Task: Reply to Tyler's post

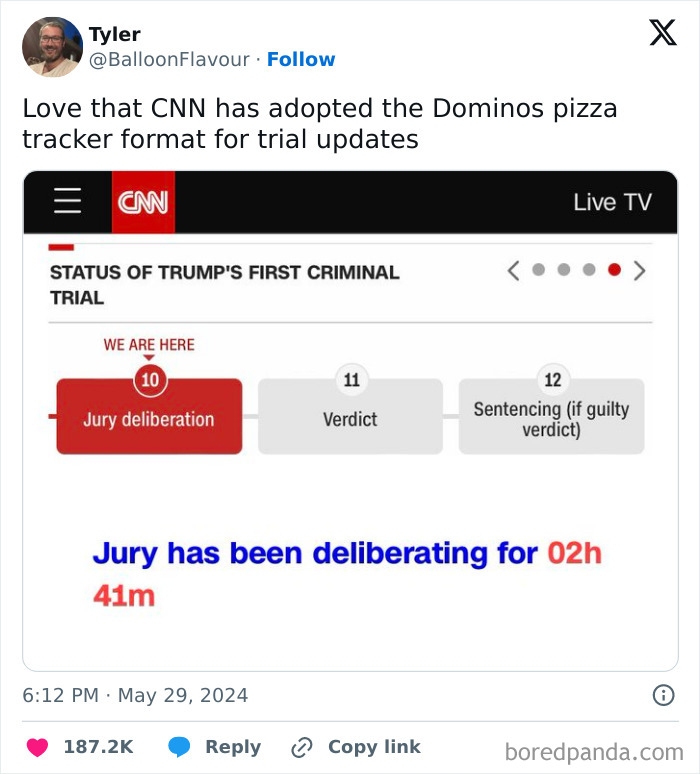Action: pyautogui.click(x=214, y=747)
